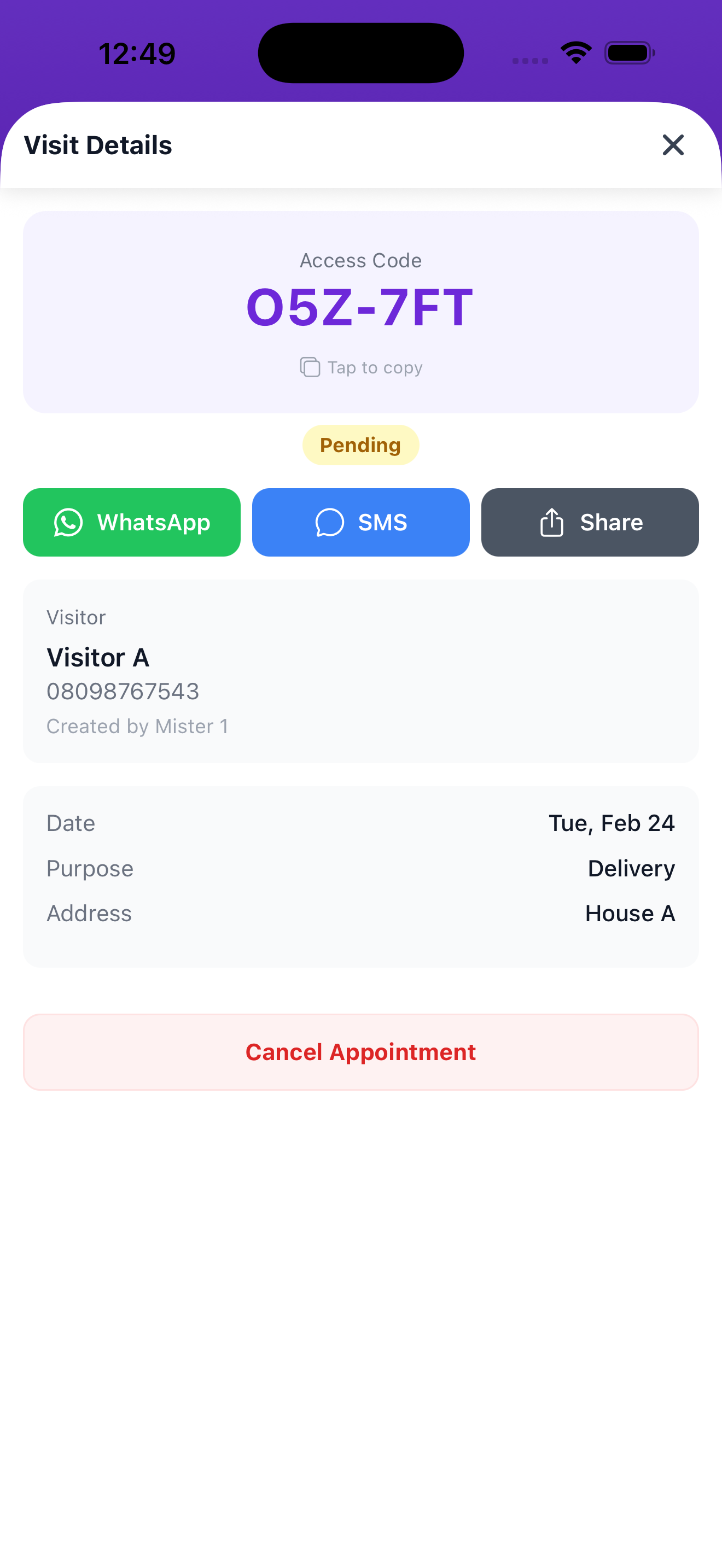Close the Visit Details sheet

(x=673, y=145)
